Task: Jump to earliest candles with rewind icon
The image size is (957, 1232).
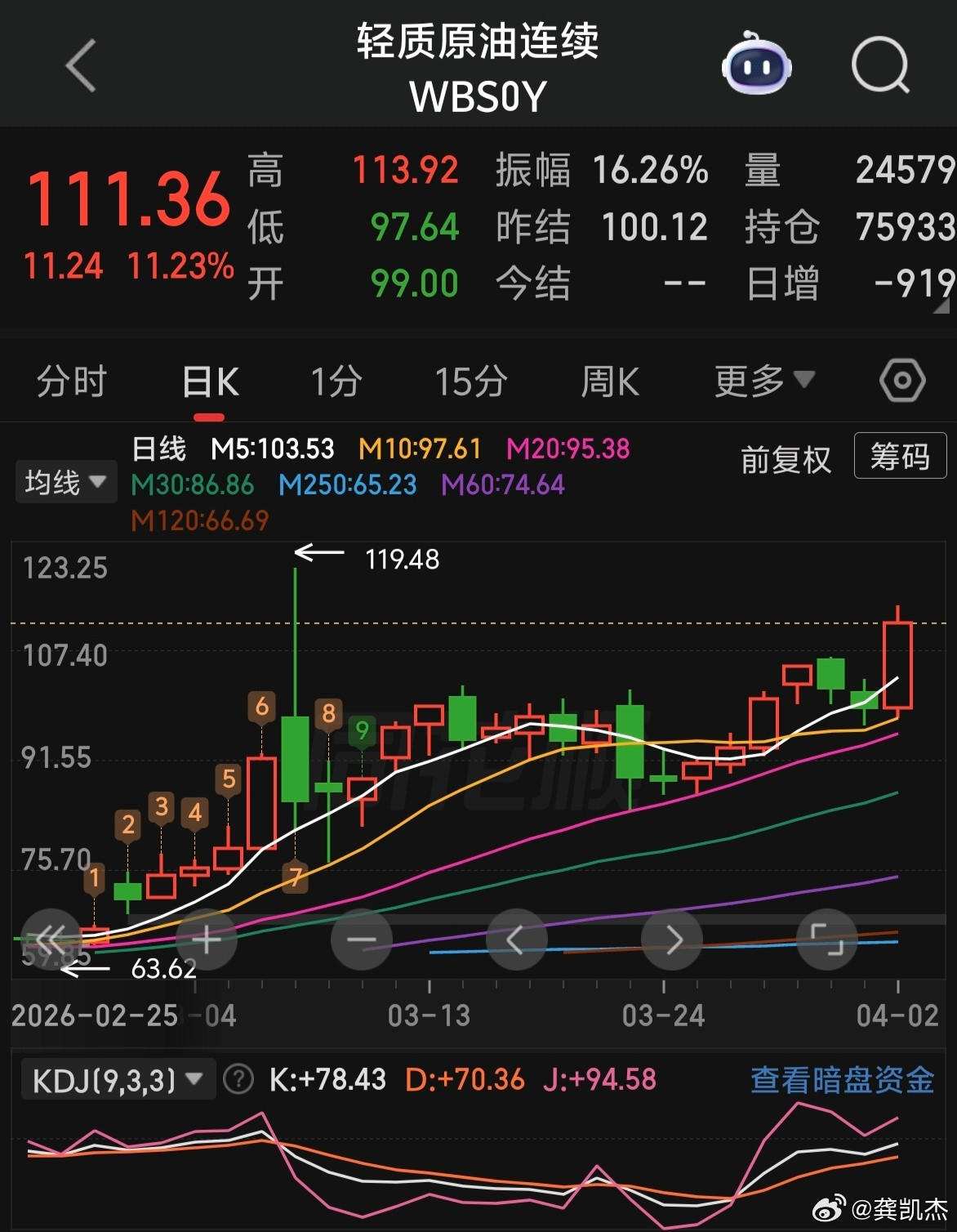Action: (x=52, y=940)
